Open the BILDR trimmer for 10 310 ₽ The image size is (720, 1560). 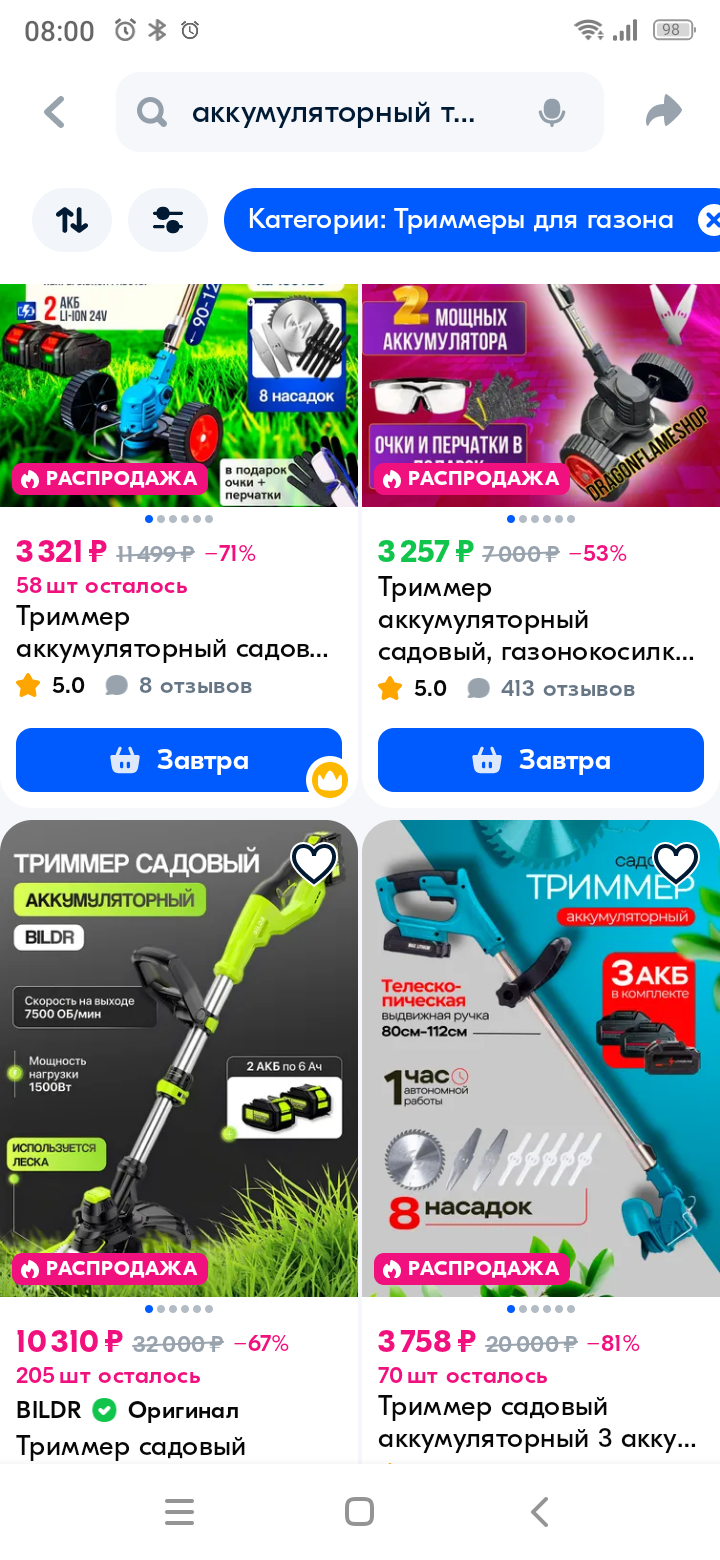(179, 1140)
